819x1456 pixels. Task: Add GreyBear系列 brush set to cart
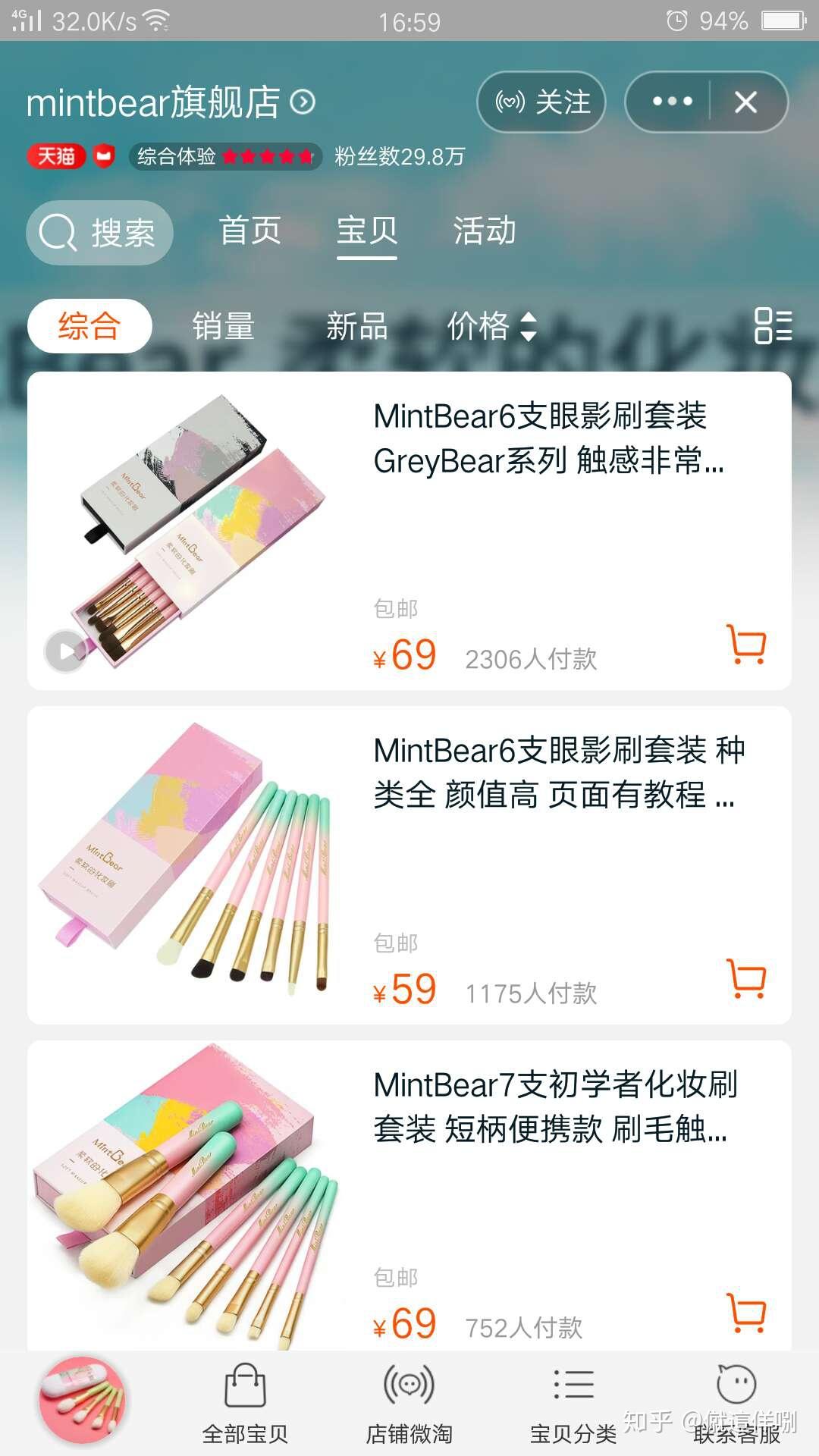746,645
